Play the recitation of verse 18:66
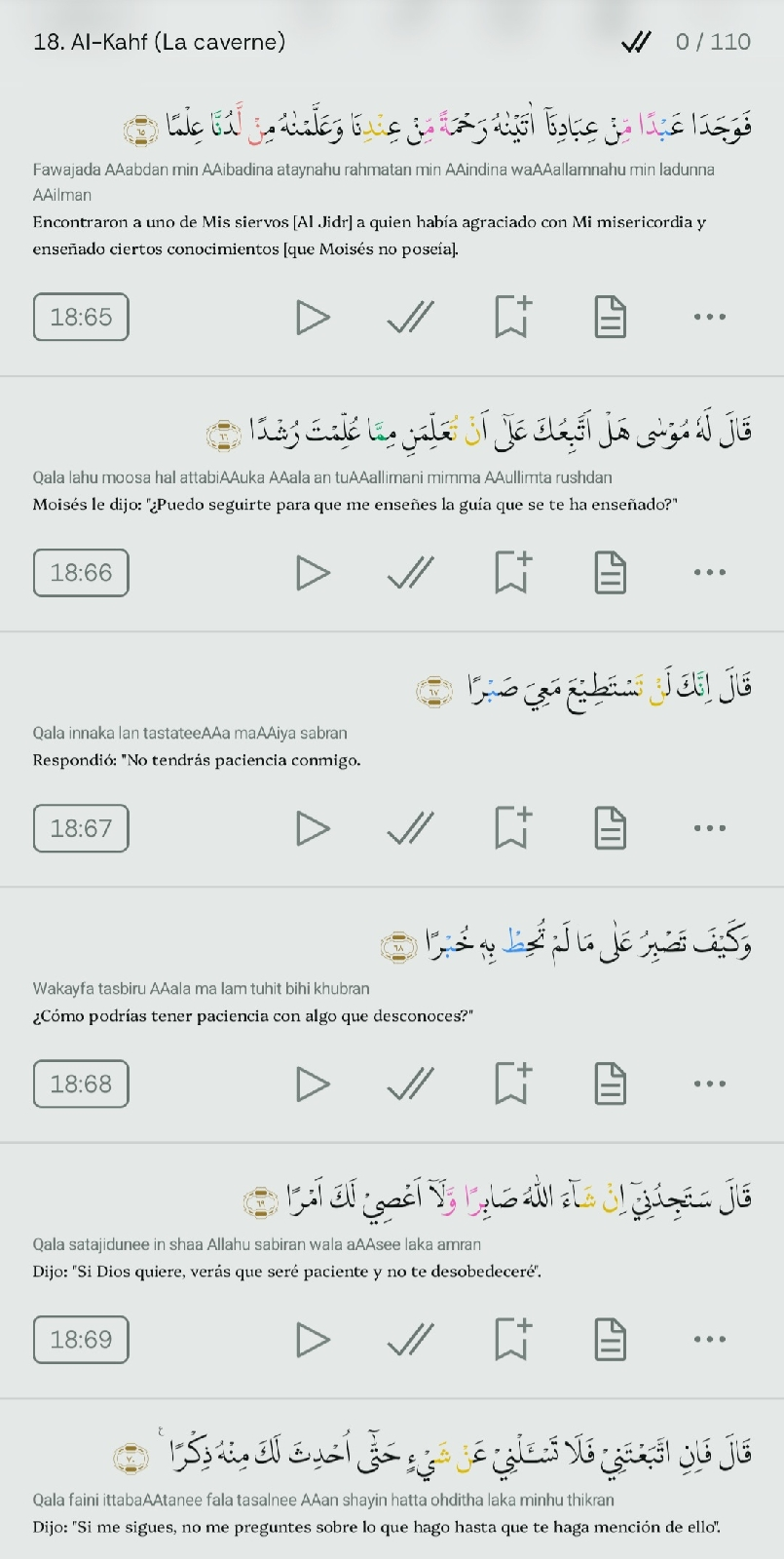This screenshot has height=1559, width=784. (x=313, y=572)
